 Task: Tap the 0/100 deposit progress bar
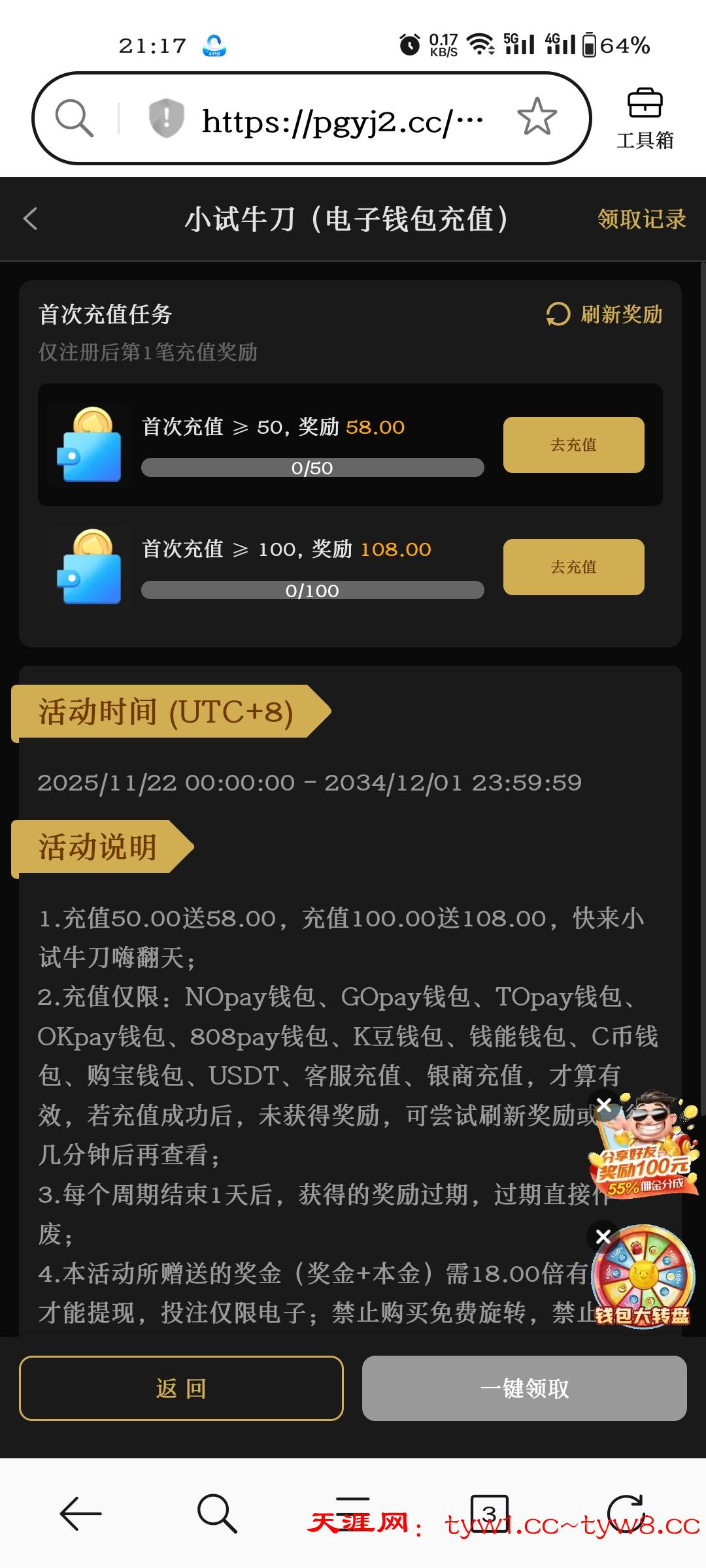[311, 590]
